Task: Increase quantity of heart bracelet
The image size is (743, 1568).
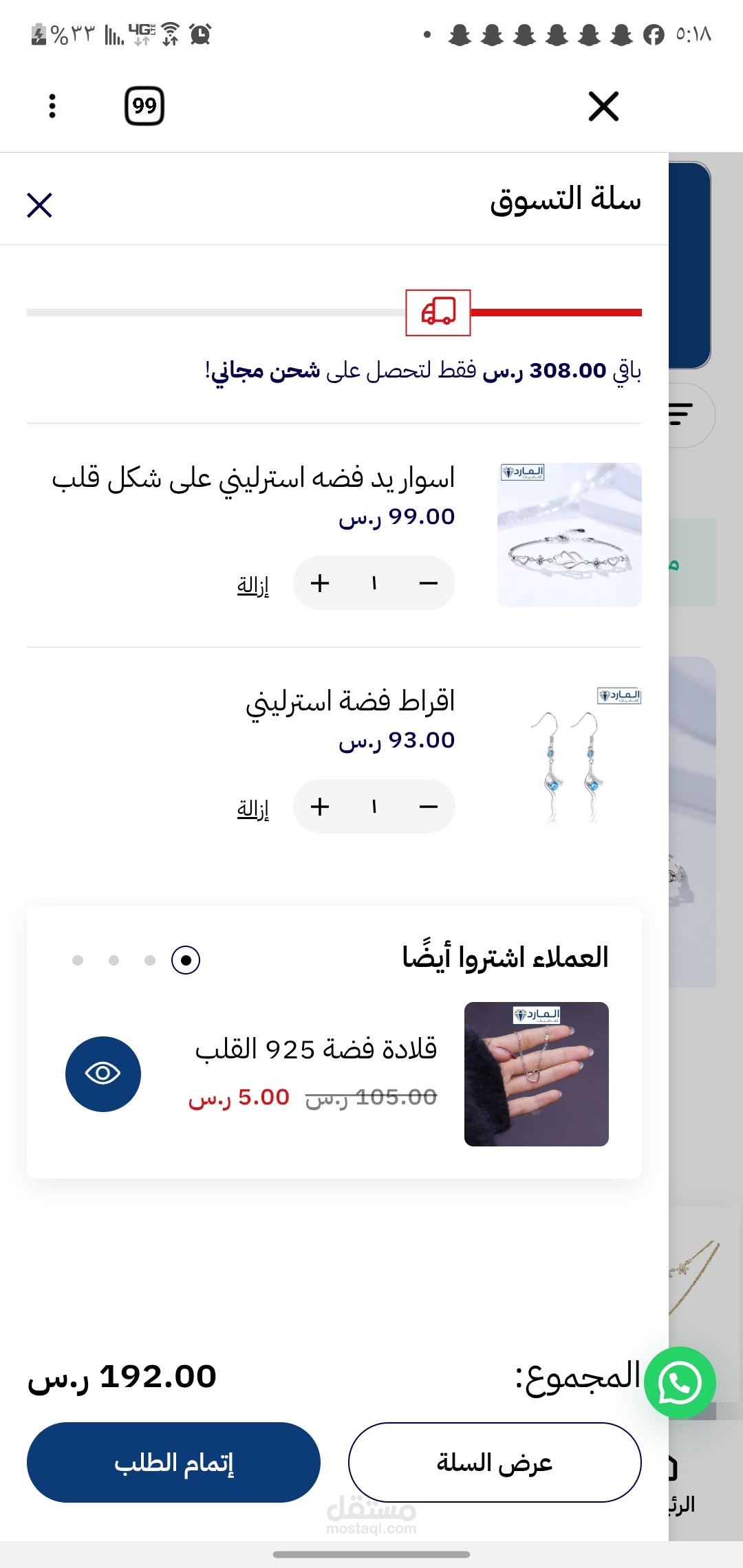Action: 320,583
